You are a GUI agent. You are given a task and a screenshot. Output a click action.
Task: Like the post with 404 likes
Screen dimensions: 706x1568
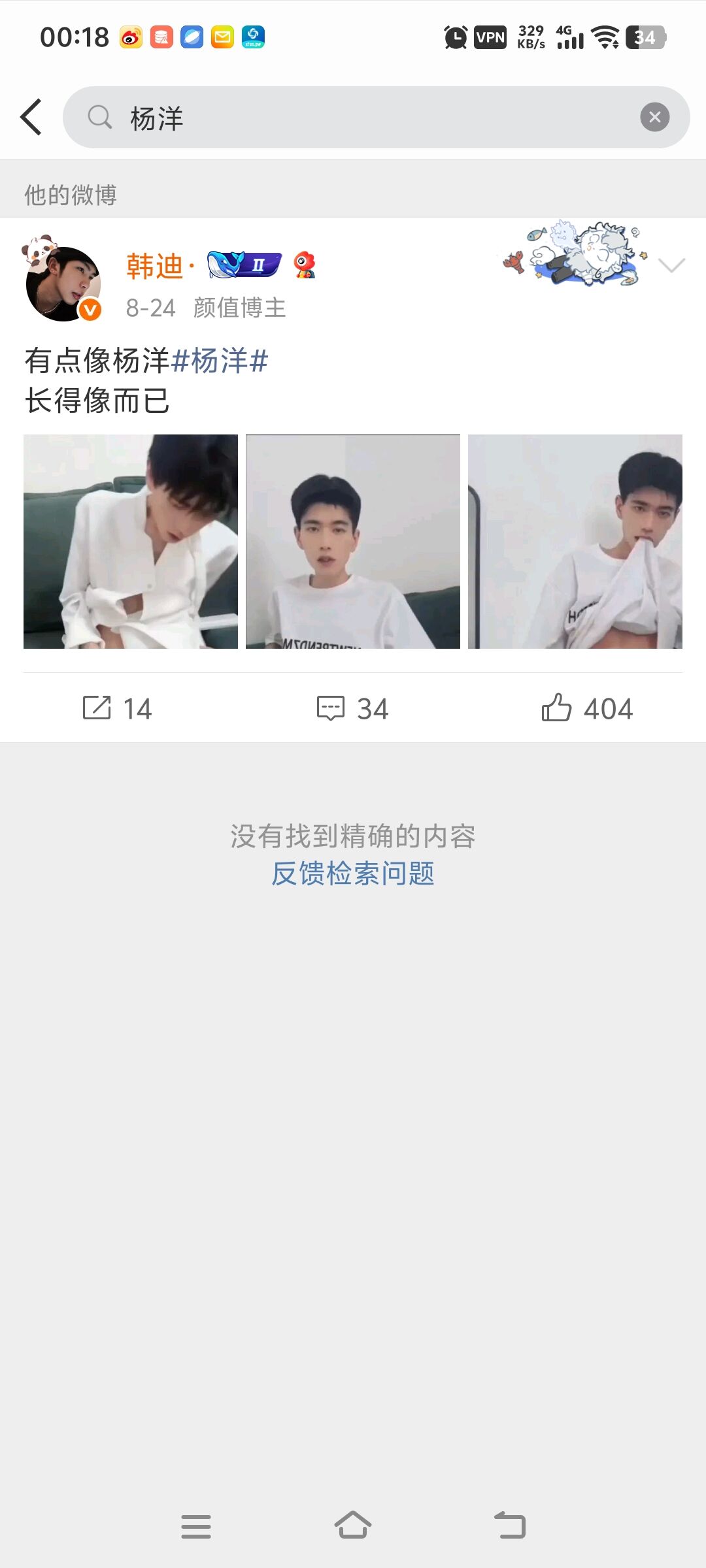click(x=587, y=708)
